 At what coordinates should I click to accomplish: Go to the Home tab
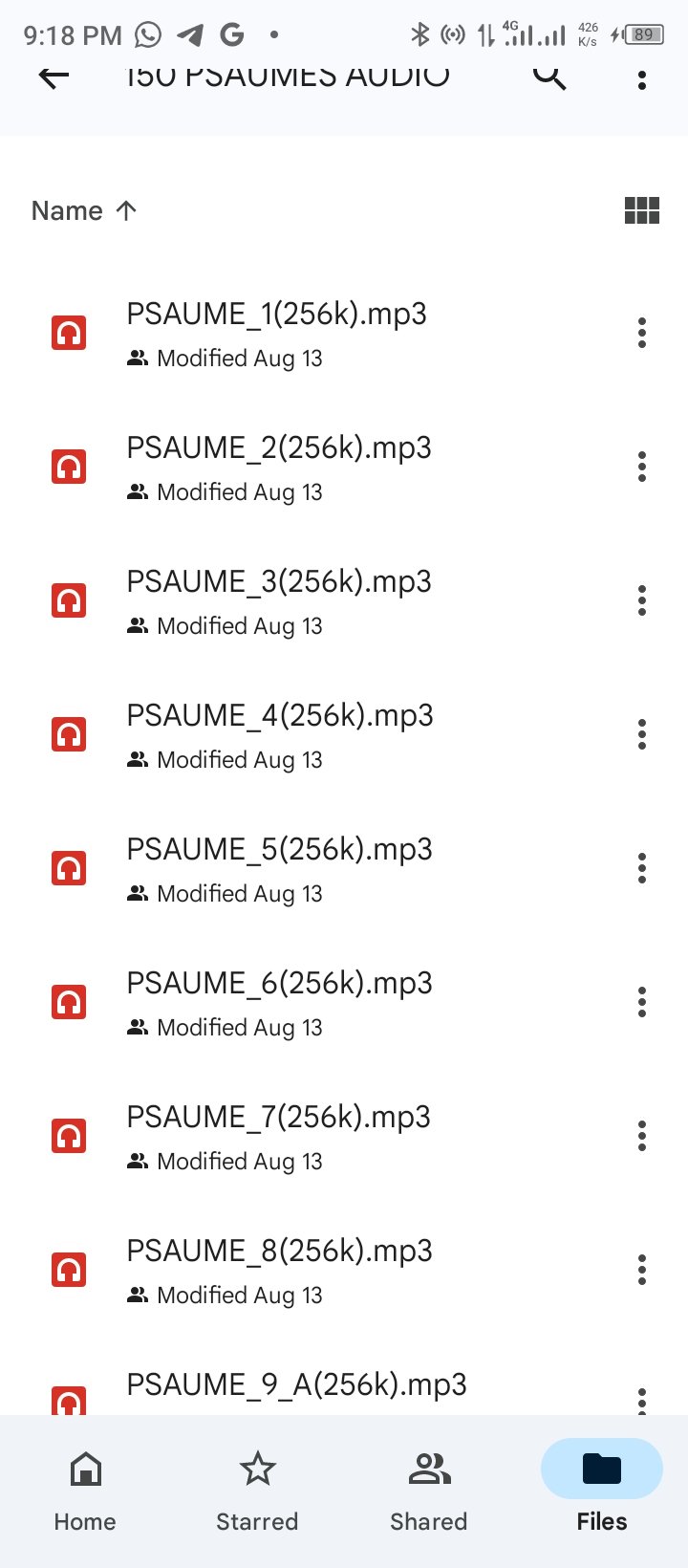pyautogui.click(x=85, y=1491)
